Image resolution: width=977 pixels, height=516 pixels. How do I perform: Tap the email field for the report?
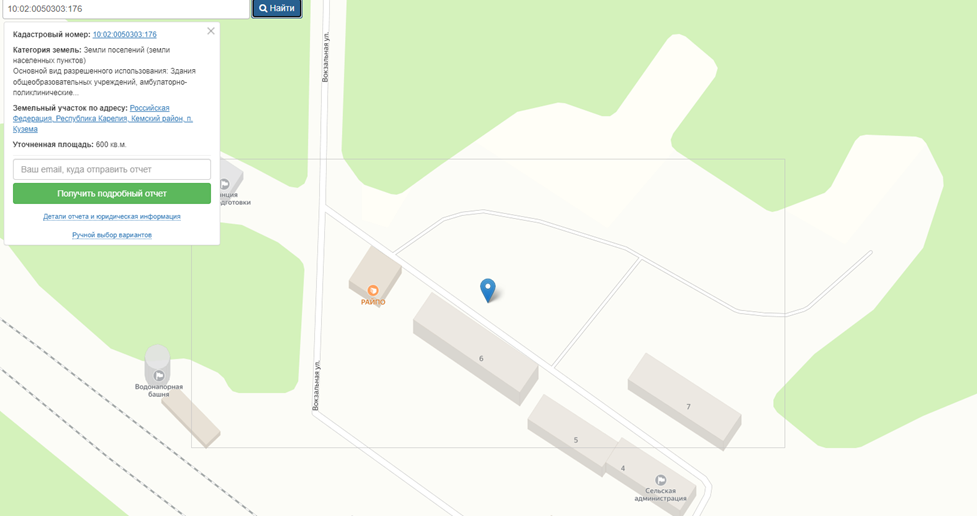tap(112, 170)
